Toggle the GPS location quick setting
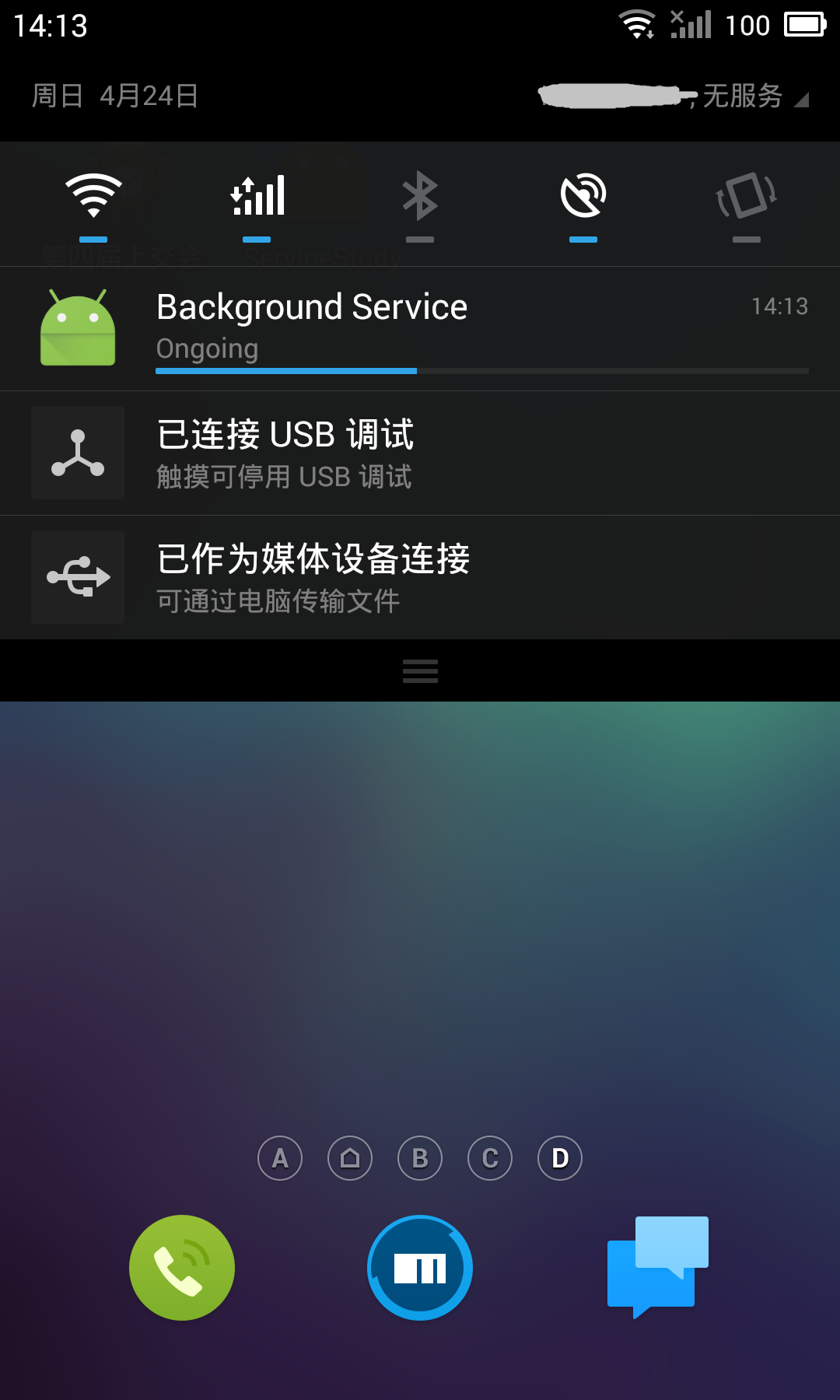This screenshot has width=840, height=1400. pyautogui.click(x=583, y=198)
